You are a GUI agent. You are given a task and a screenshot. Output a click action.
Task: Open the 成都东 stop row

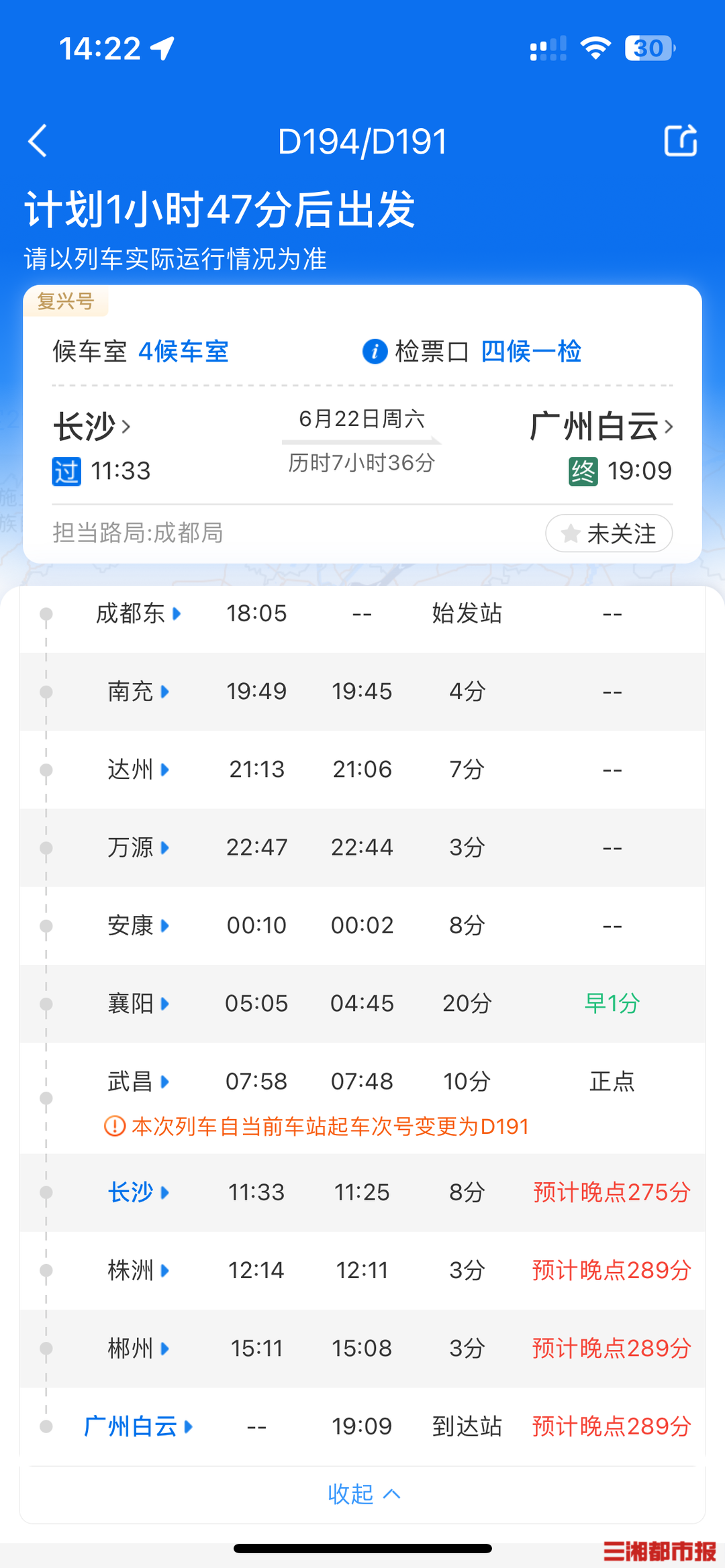[138, 613]
